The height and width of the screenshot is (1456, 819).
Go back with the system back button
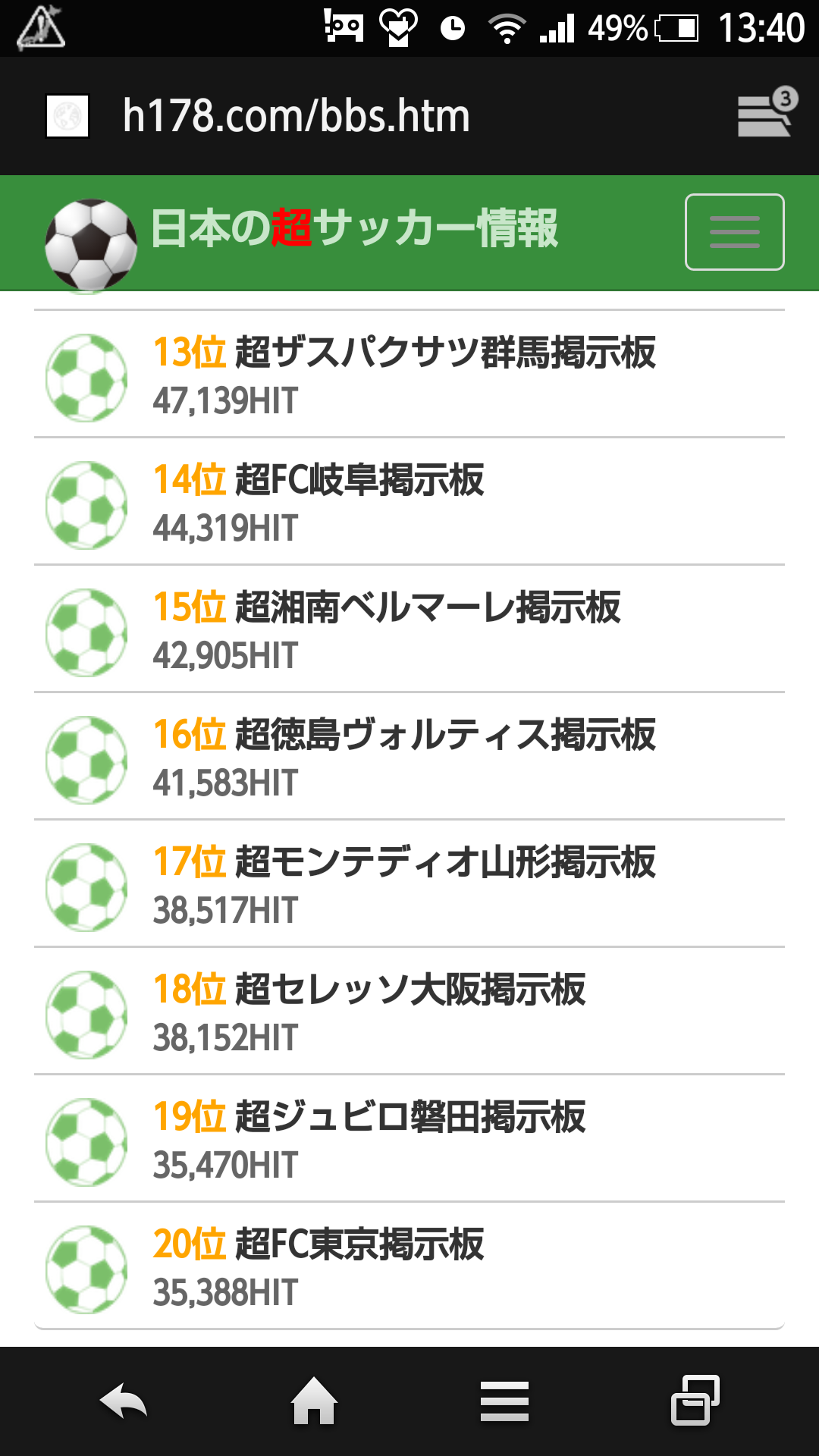pyautogui.click(x=124, y=1401)
